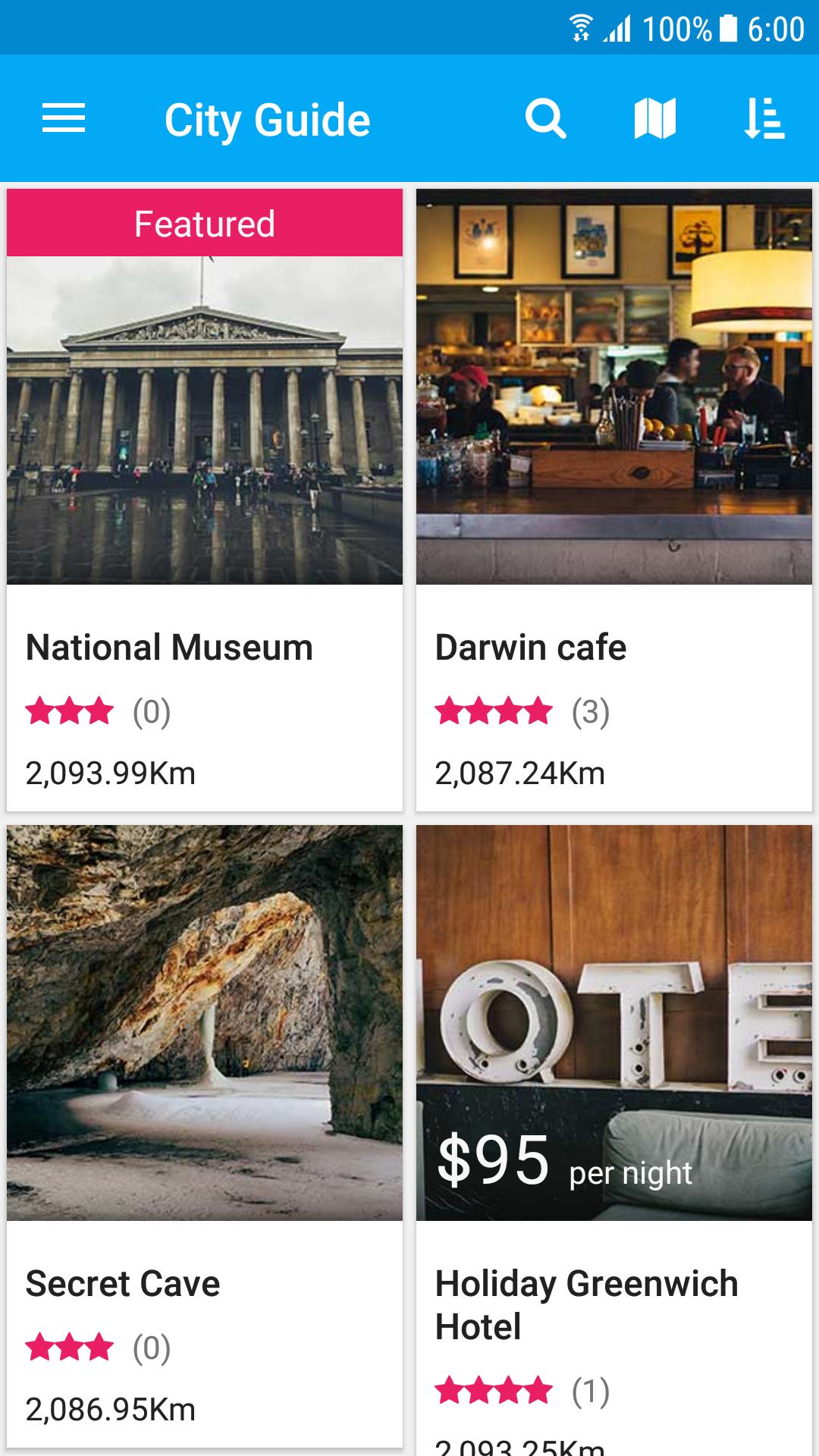Tap the Secret Cave title
This screenshot has height=1456, width=819.
122,1284
